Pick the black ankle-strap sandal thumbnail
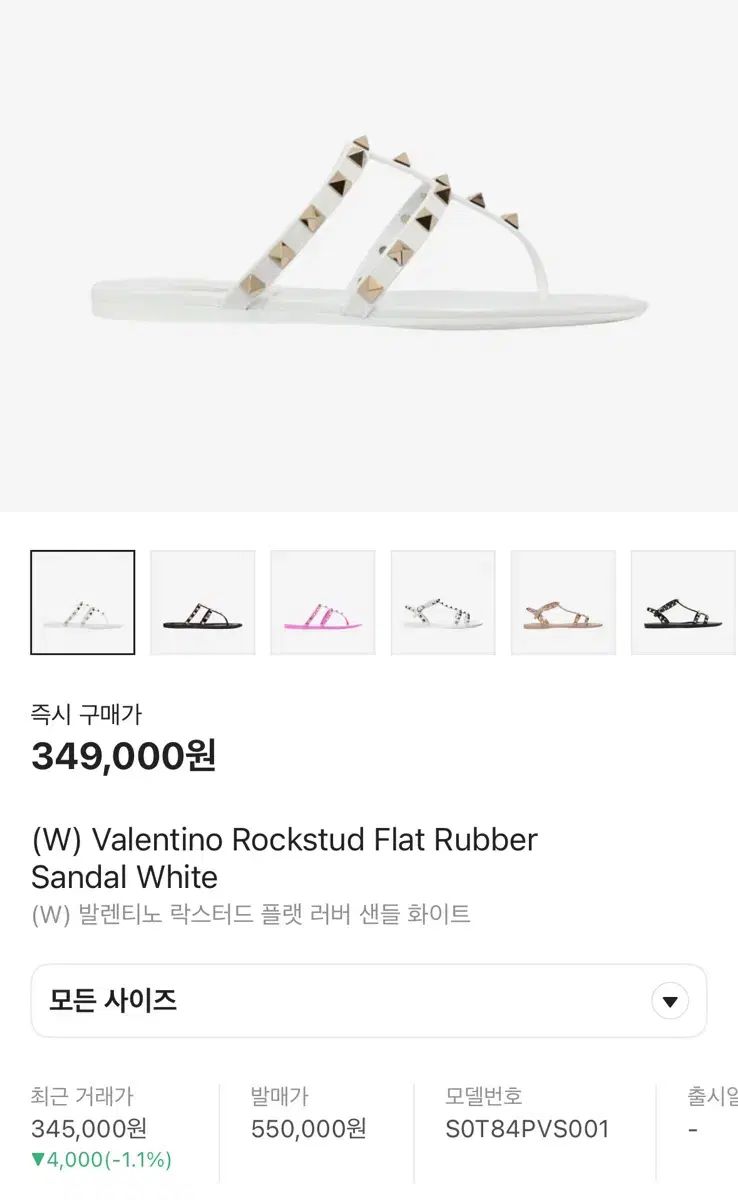738x1200 pixels. tap(684, 603)
